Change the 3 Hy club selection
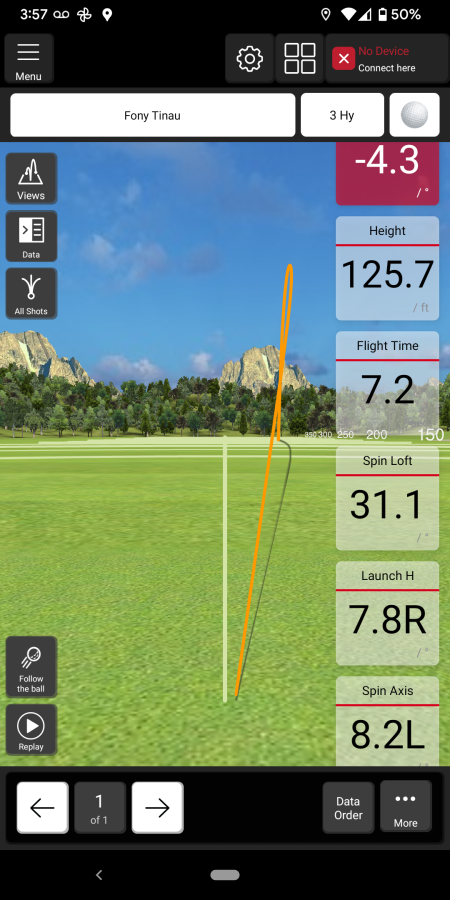The image size is (450, 900). (x=342, y=115)
